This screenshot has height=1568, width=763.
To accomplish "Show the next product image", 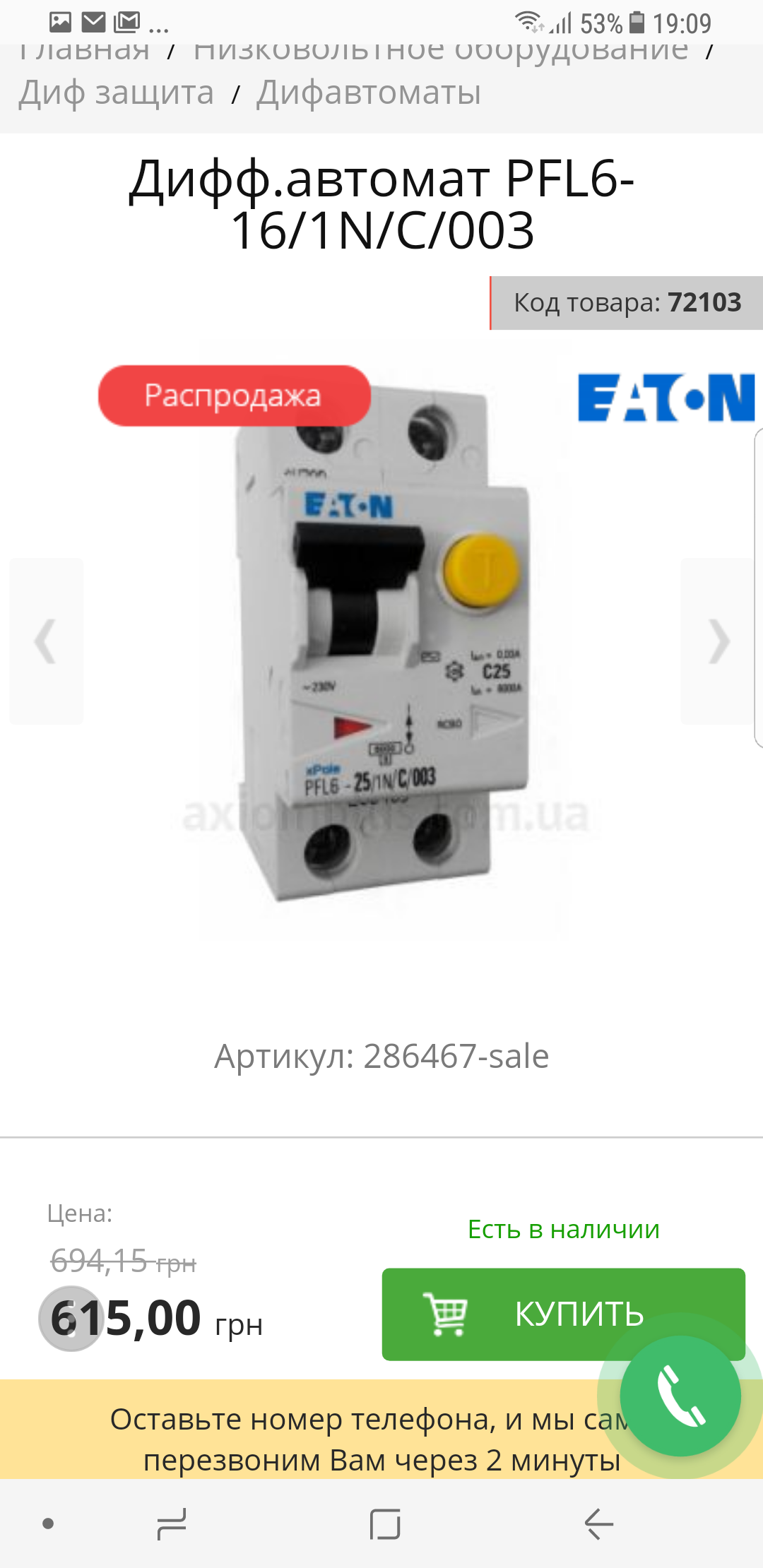I will 718,641.
